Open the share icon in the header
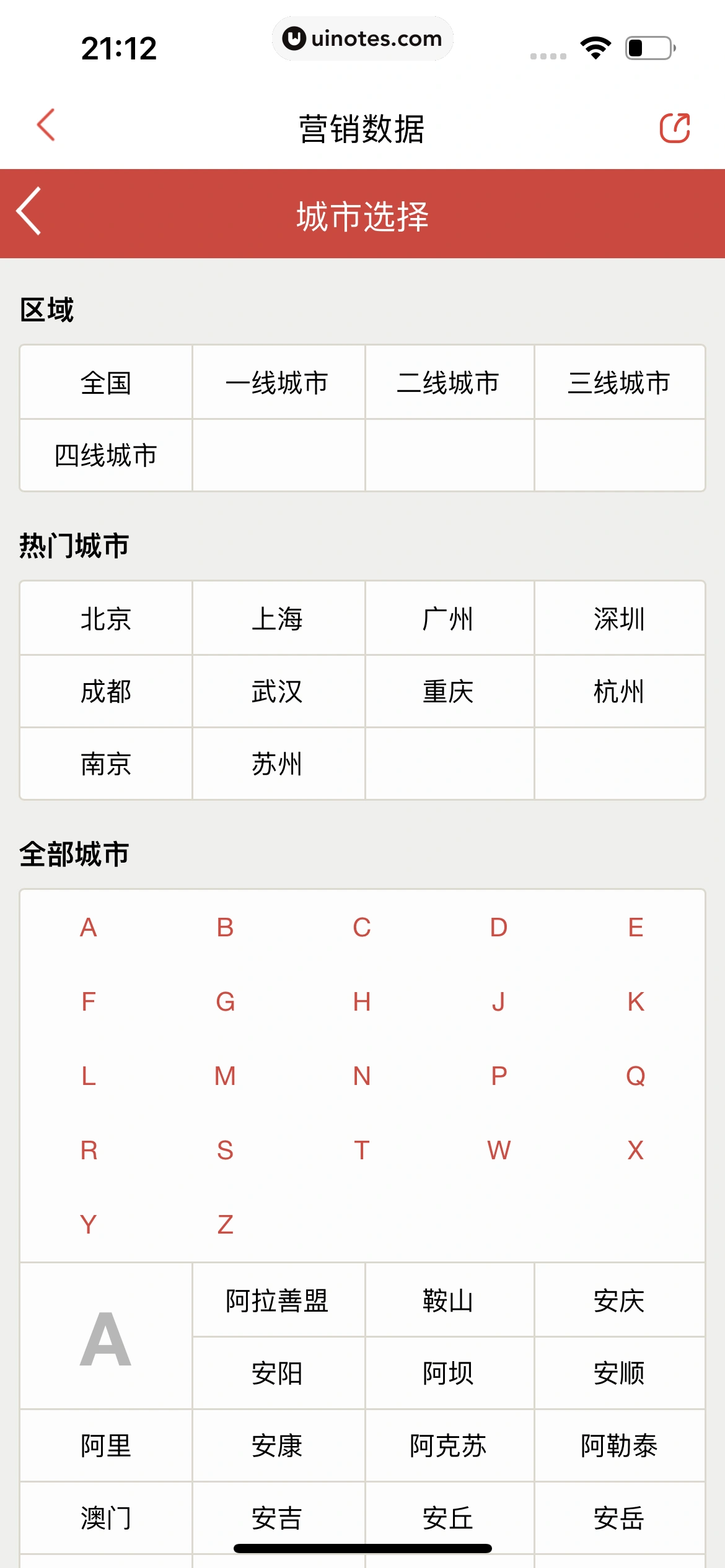 coord(674,128)
